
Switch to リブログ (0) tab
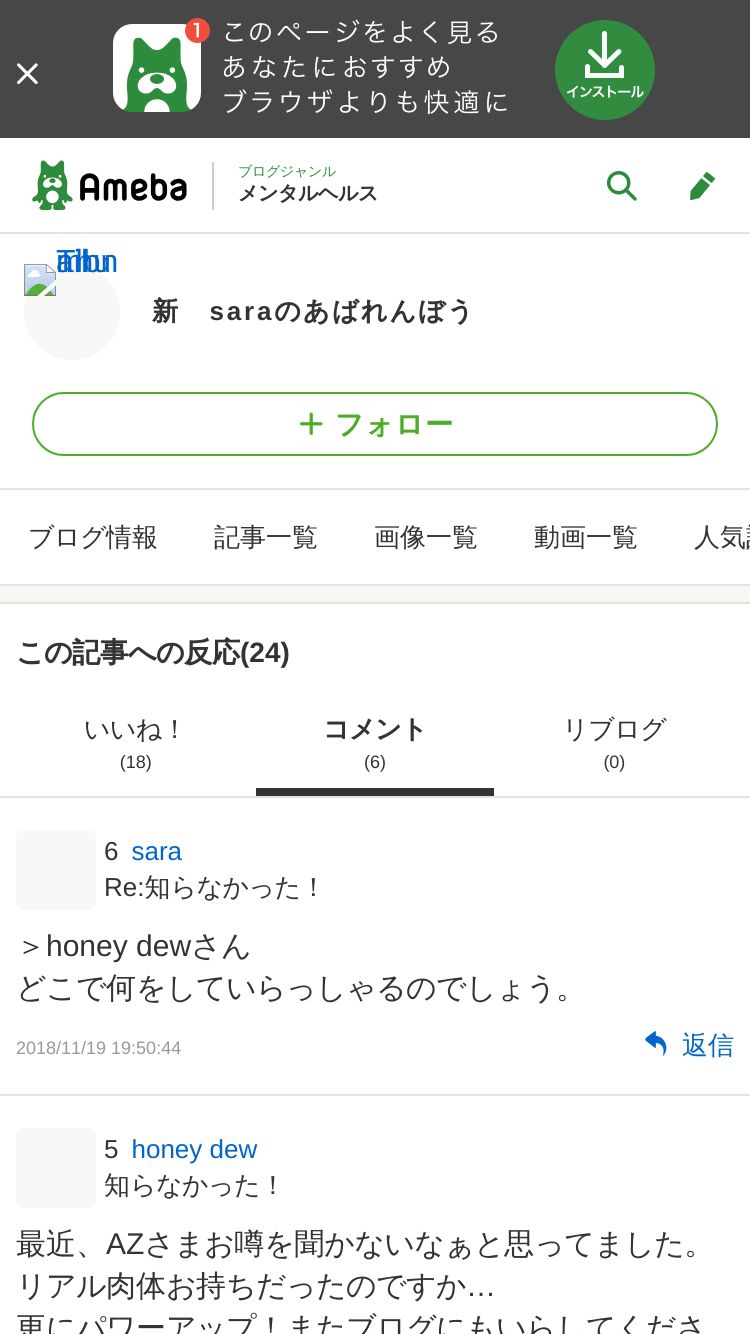pos(614,743)
